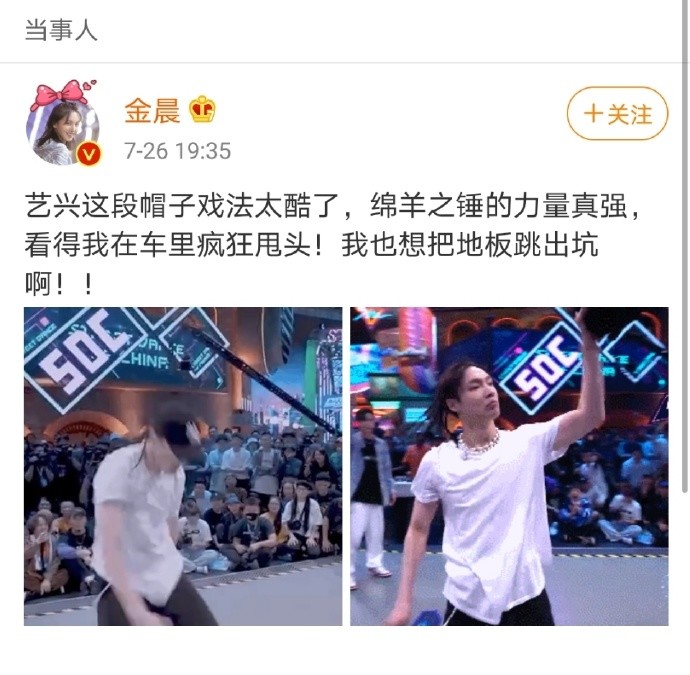Viewport: 690px width, 675px height.
Task: Open the first photo in the post
Action: tap(183, 466)
